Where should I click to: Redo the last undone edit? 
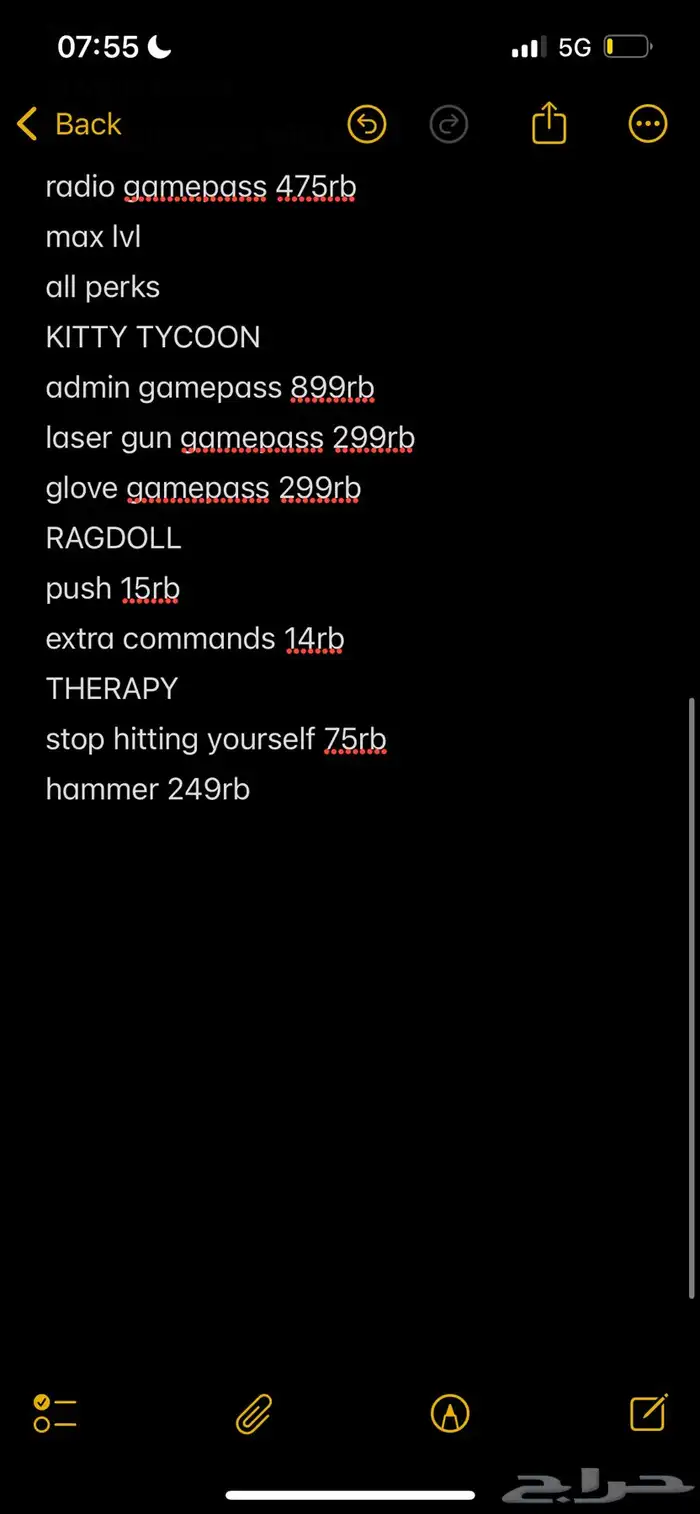449,125
